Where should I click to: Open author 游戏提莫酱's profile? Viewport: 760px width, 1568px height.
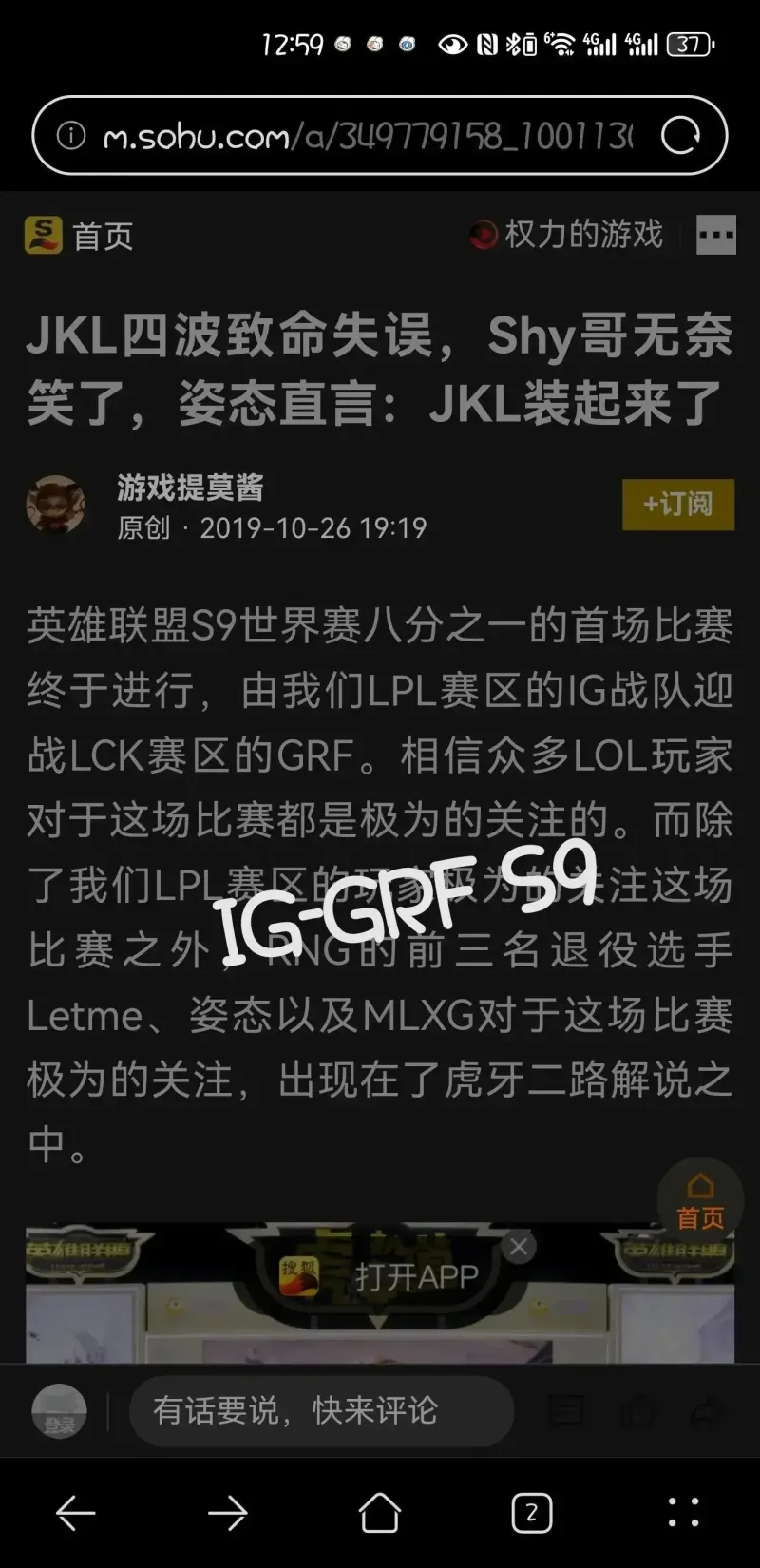190,488
